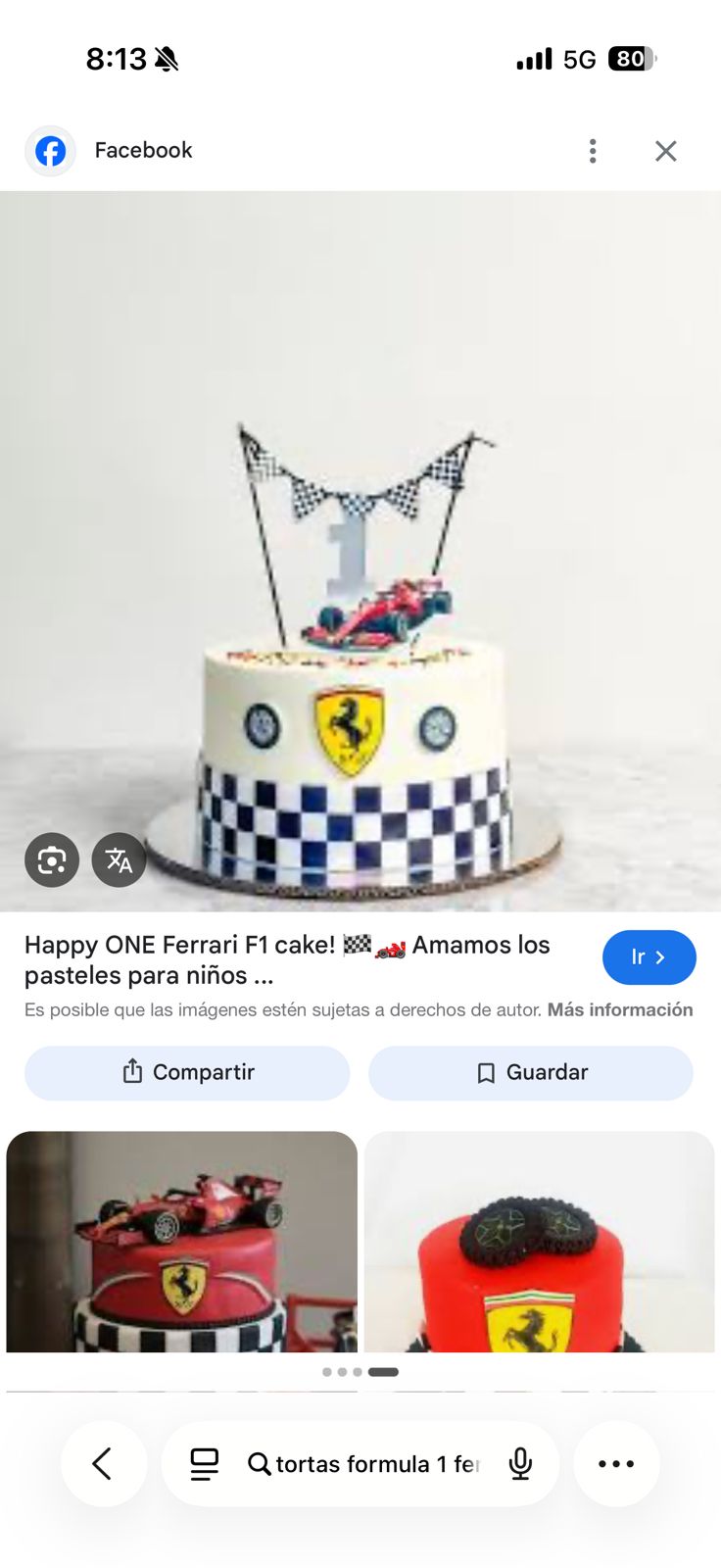This screenshot has width=721, height=1568.
Task: Open Google Lens on the cake image
Action: point(51,859)
